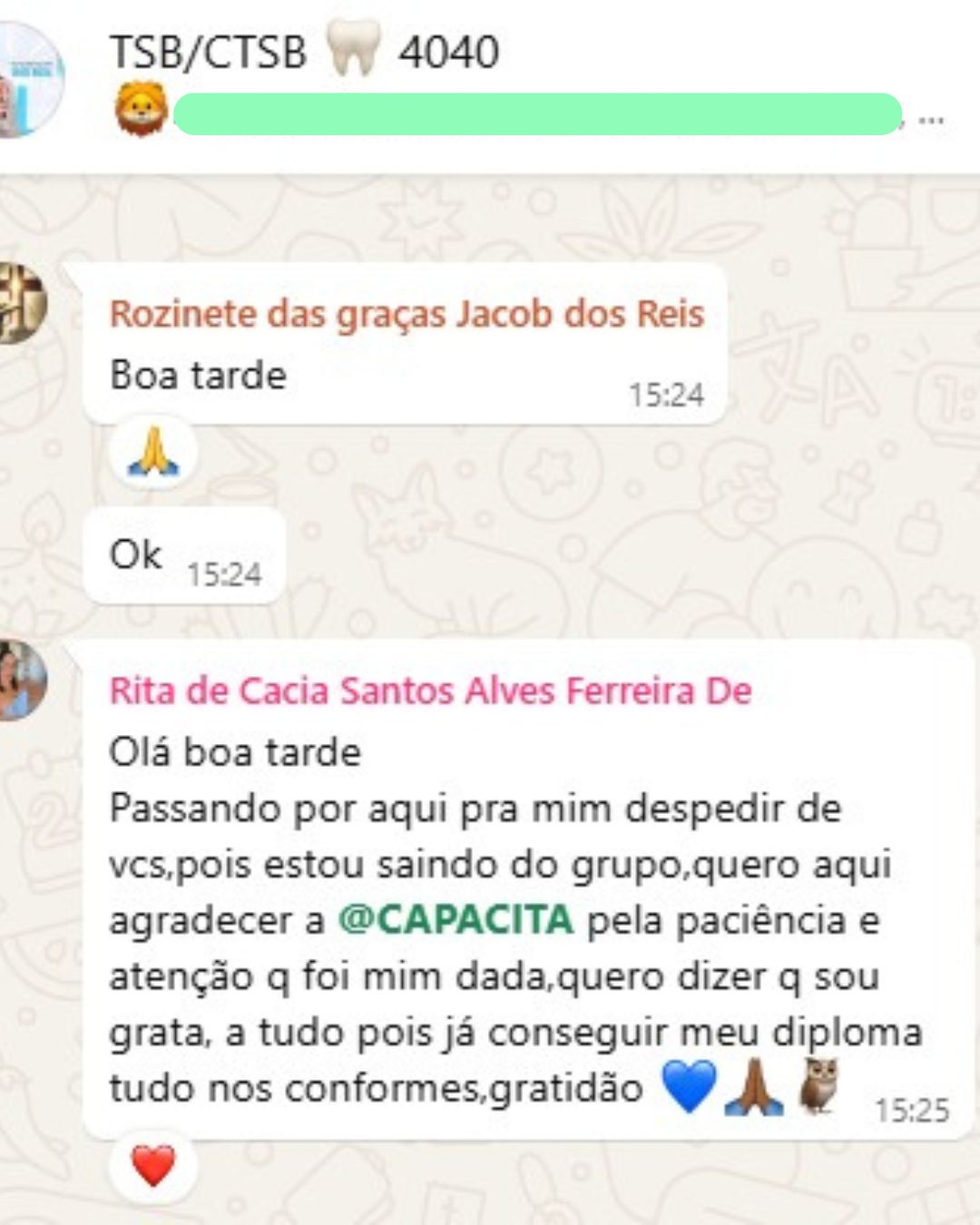Open praying hands reaction under Boa tarde
Image resolution: width=980 pixels, height=1225 pixels.
pos(153,452)
